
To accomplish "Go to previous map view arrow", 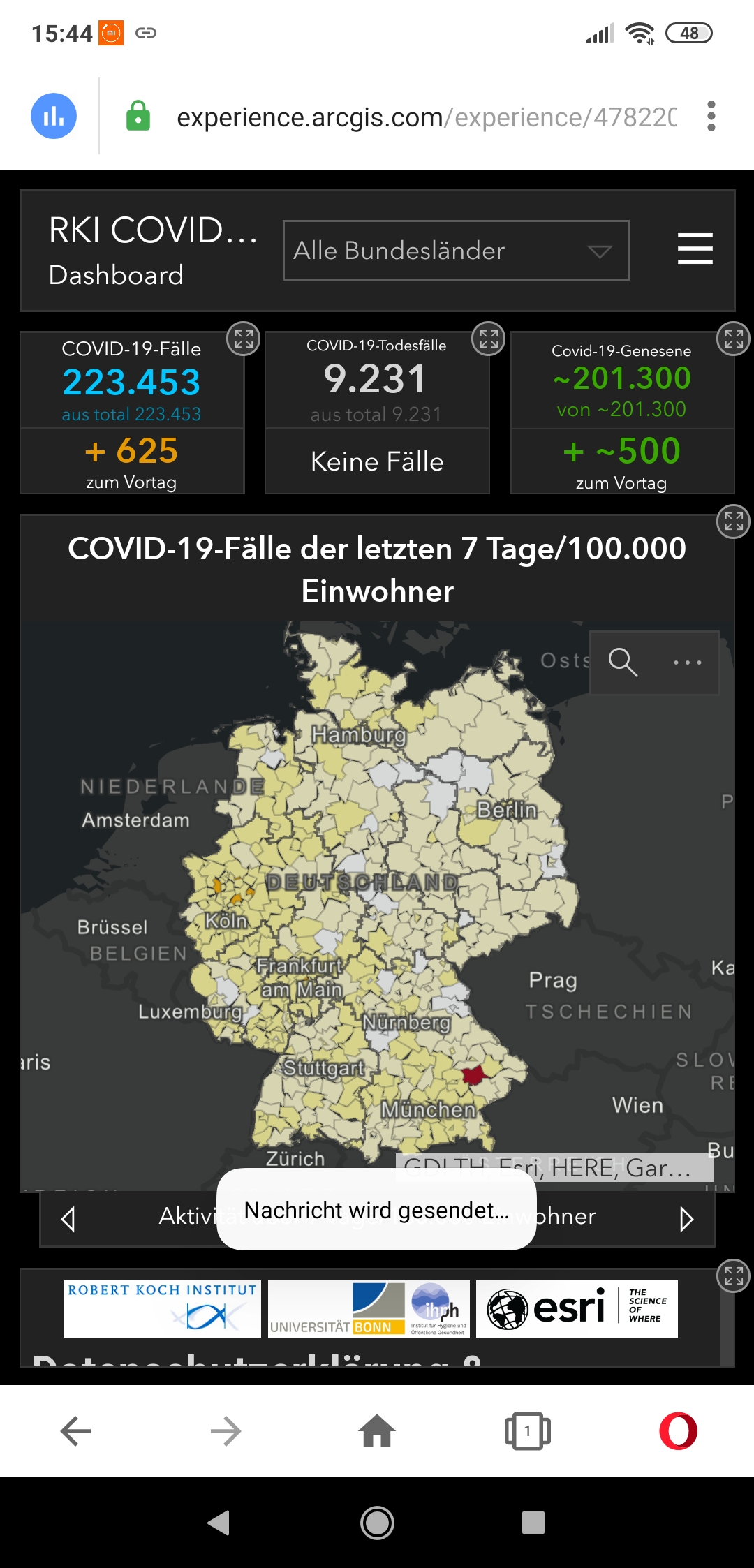I will coord(68,1219).
